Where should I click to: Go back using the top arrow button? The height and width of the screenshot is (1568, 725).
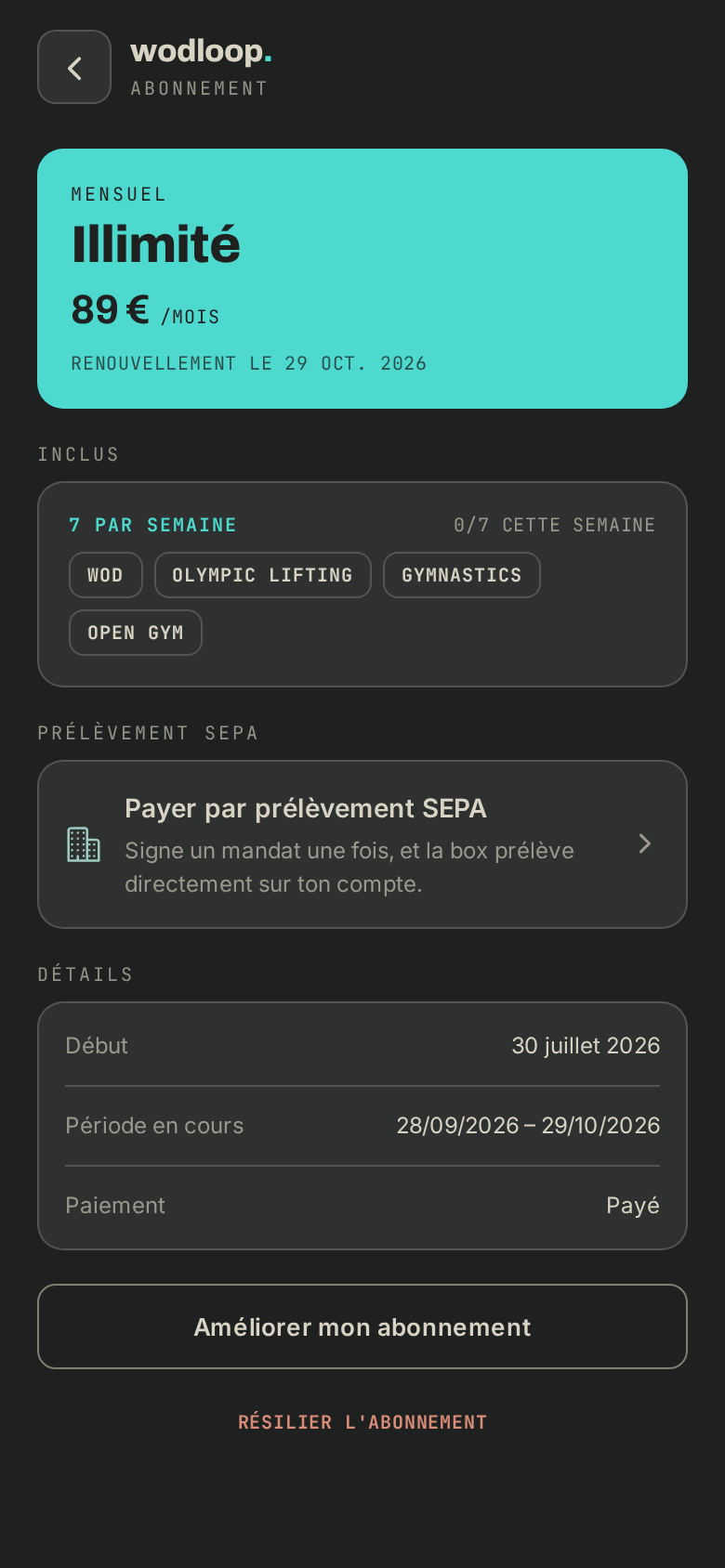click(74, 67)
